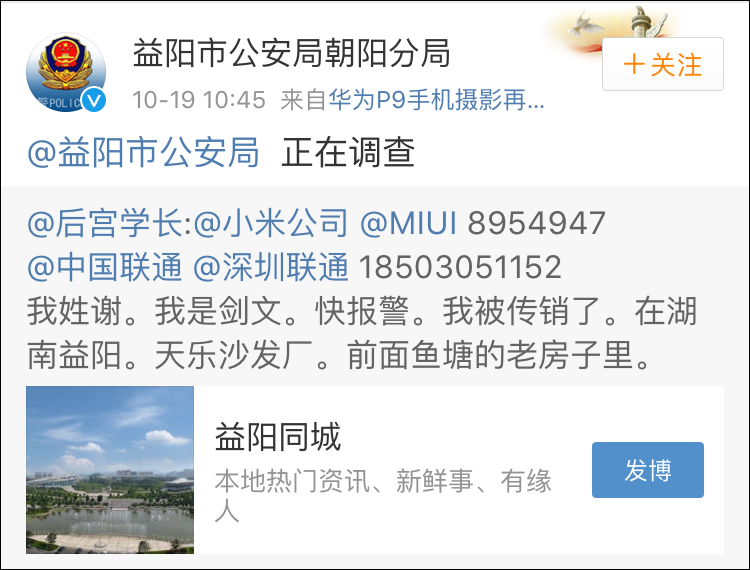Screen dimensions: 750x570
Task: Open the account name 益阳市公安局朝阳分局
Action: click(291, 53)
